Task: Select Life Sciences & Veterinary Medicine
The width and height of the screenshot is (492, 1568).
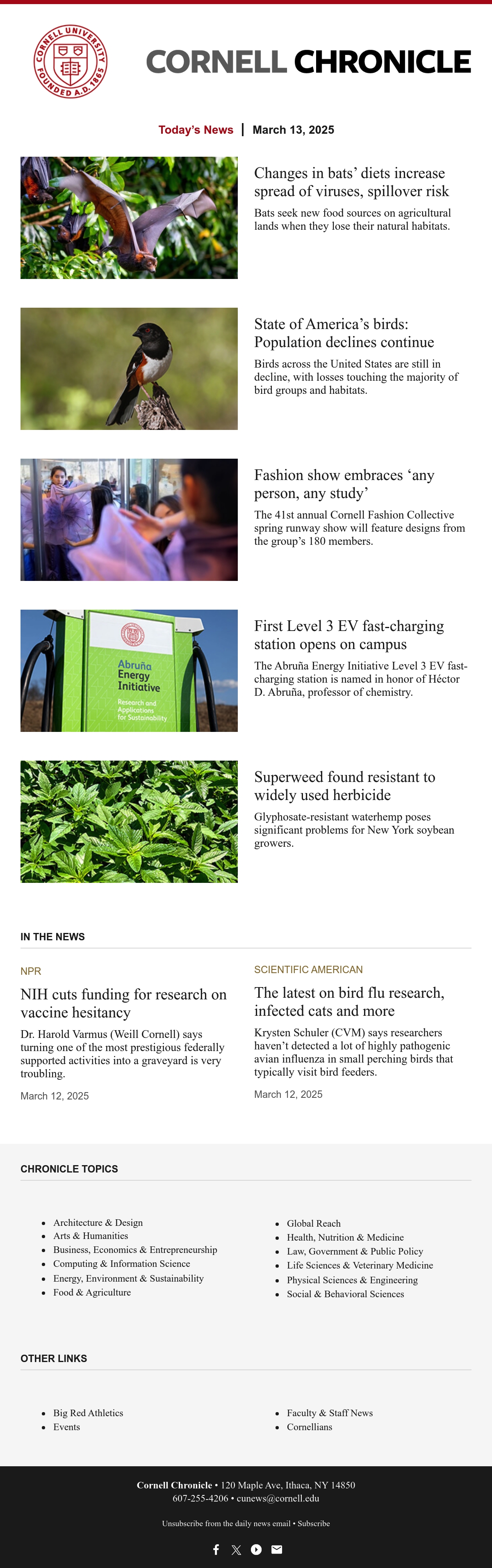Action: [x=360, y=1265]
